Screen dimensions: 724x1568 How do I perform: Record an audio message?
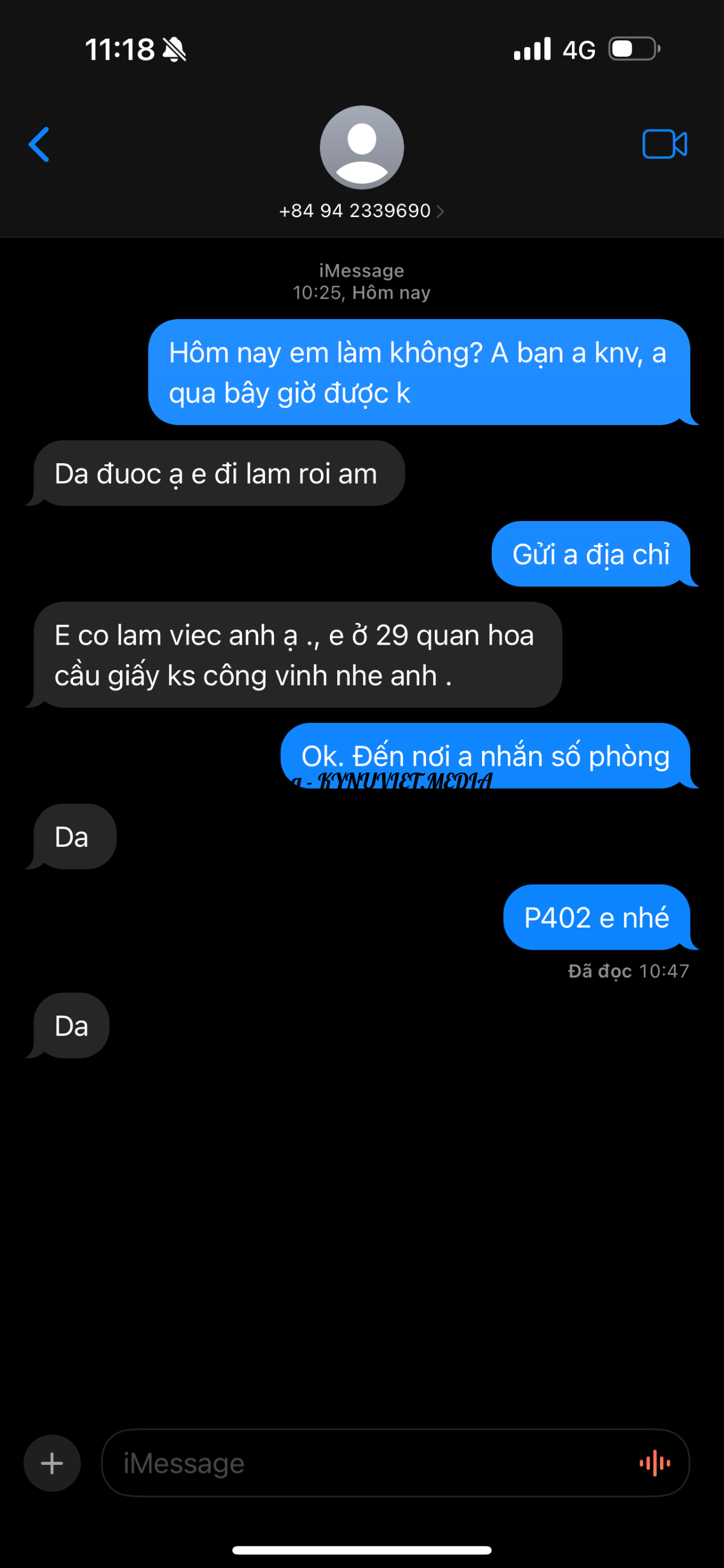(x=655, y=1462)
